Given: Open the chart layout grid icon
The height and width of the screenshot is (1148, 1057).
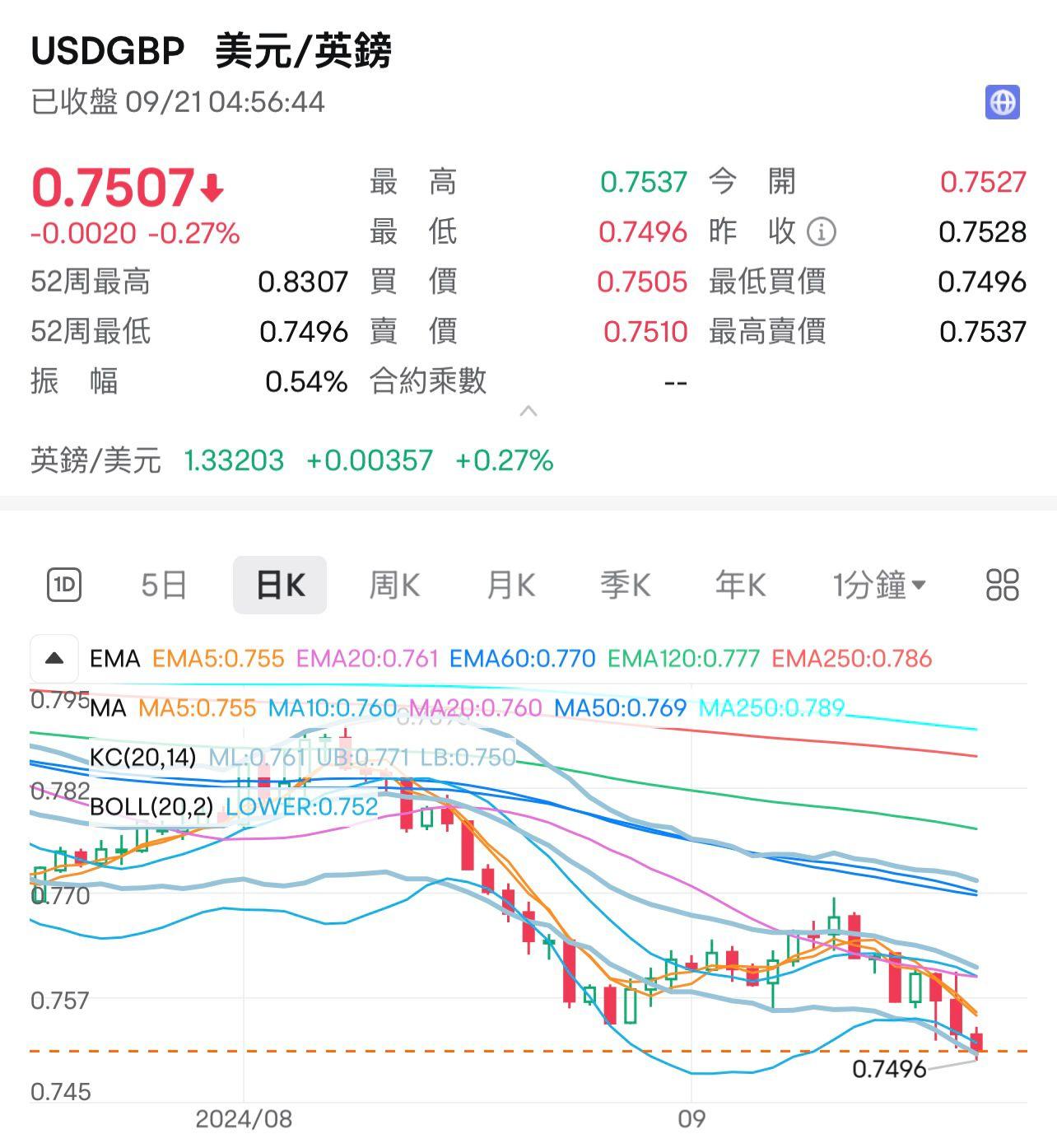Looking at the screenshot, I should tap(1002, 586).
